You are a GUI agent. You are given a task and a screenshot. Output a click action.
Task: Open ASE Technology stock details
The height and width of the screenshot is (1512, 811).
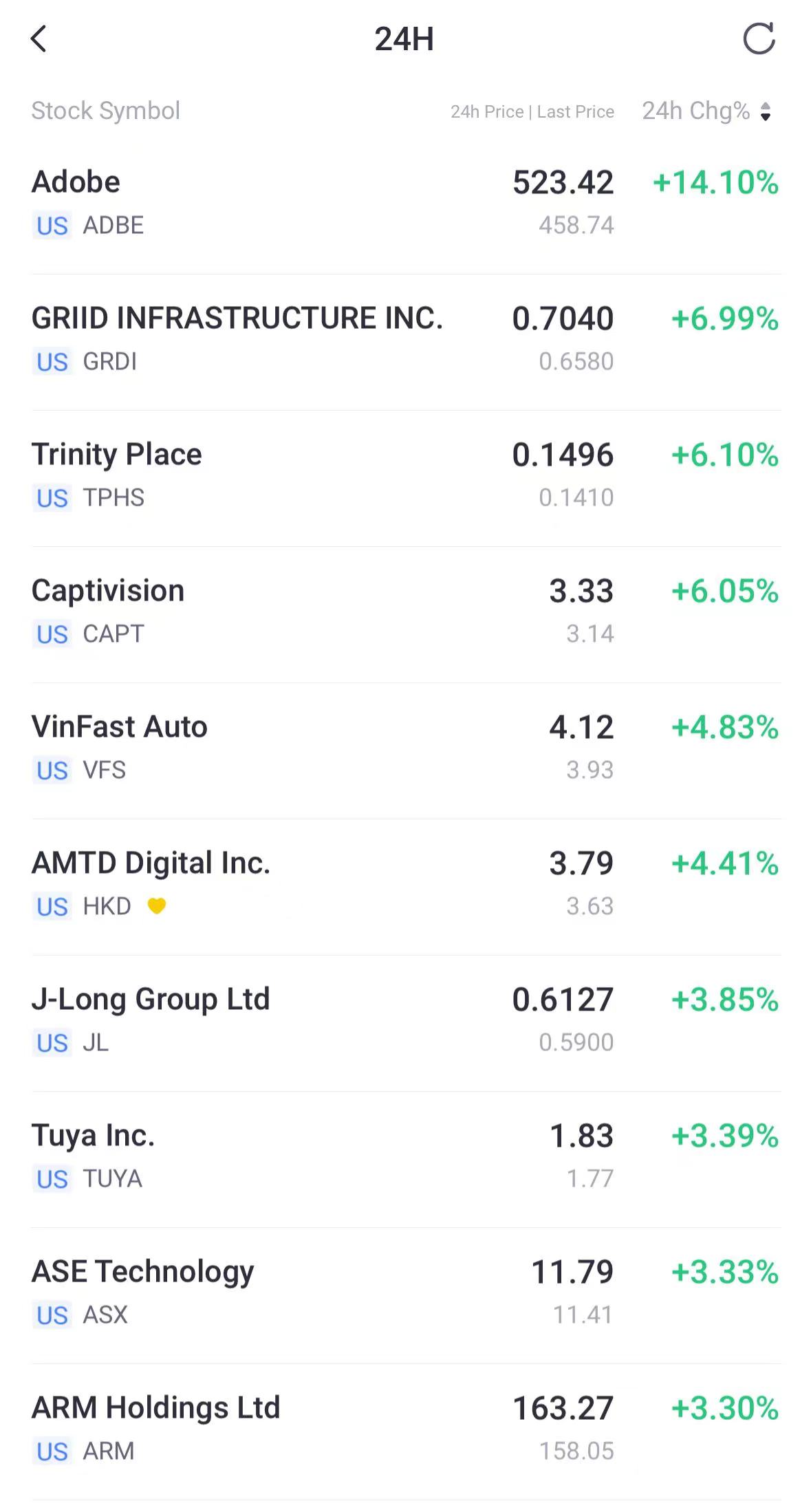406,1293
